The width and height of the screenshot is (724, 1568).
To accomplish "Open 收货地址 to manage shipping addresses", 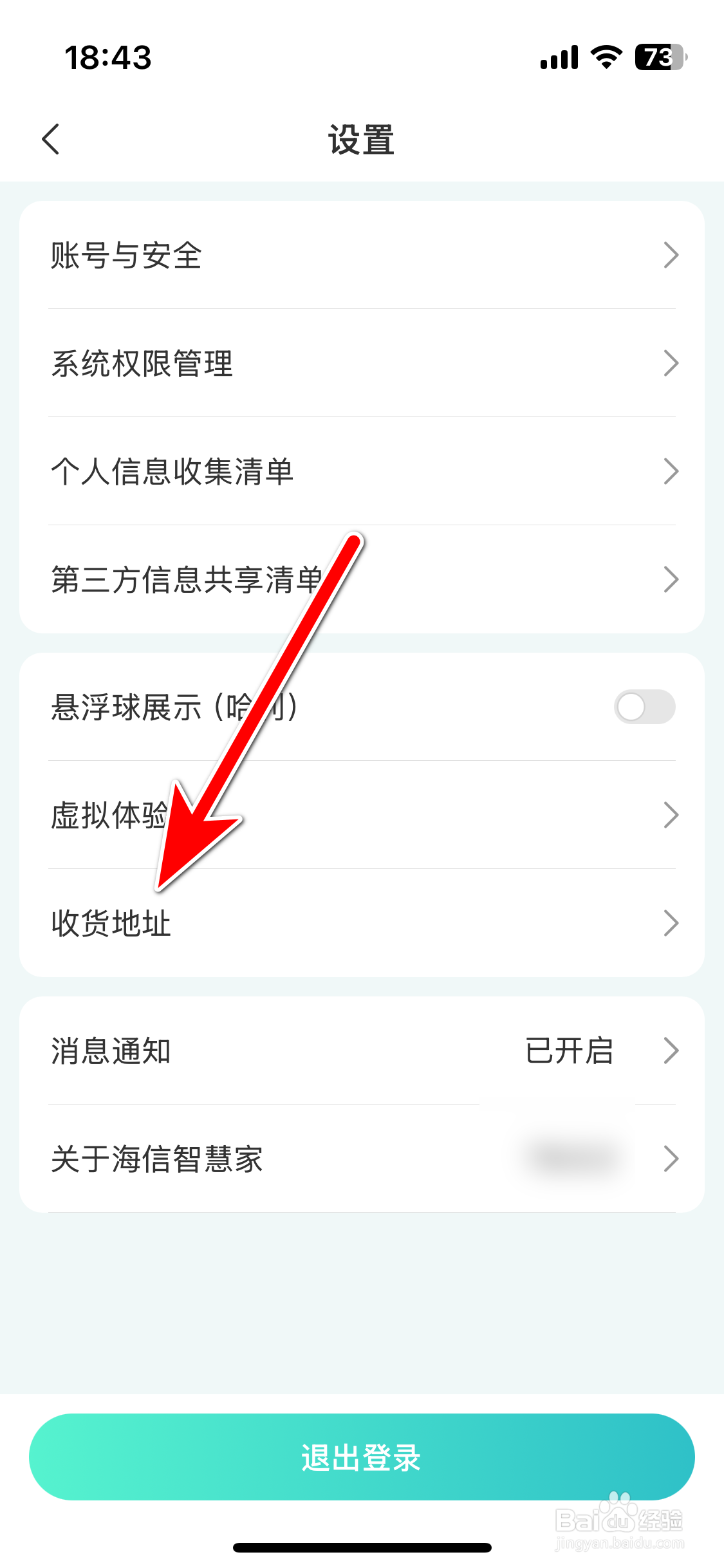I will click(360, 924).
